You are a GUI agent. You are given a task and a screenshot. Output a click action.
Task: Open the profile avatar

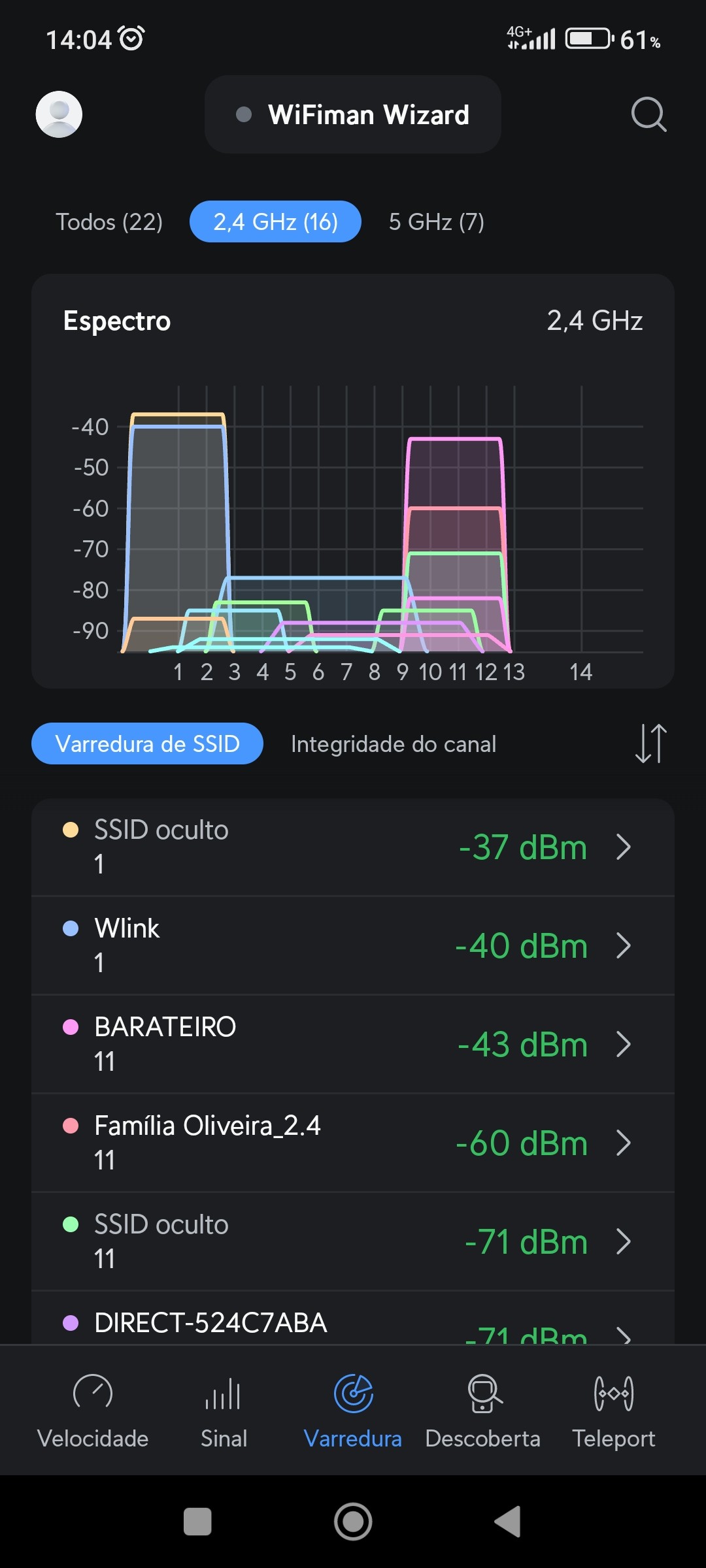(59, 114)
